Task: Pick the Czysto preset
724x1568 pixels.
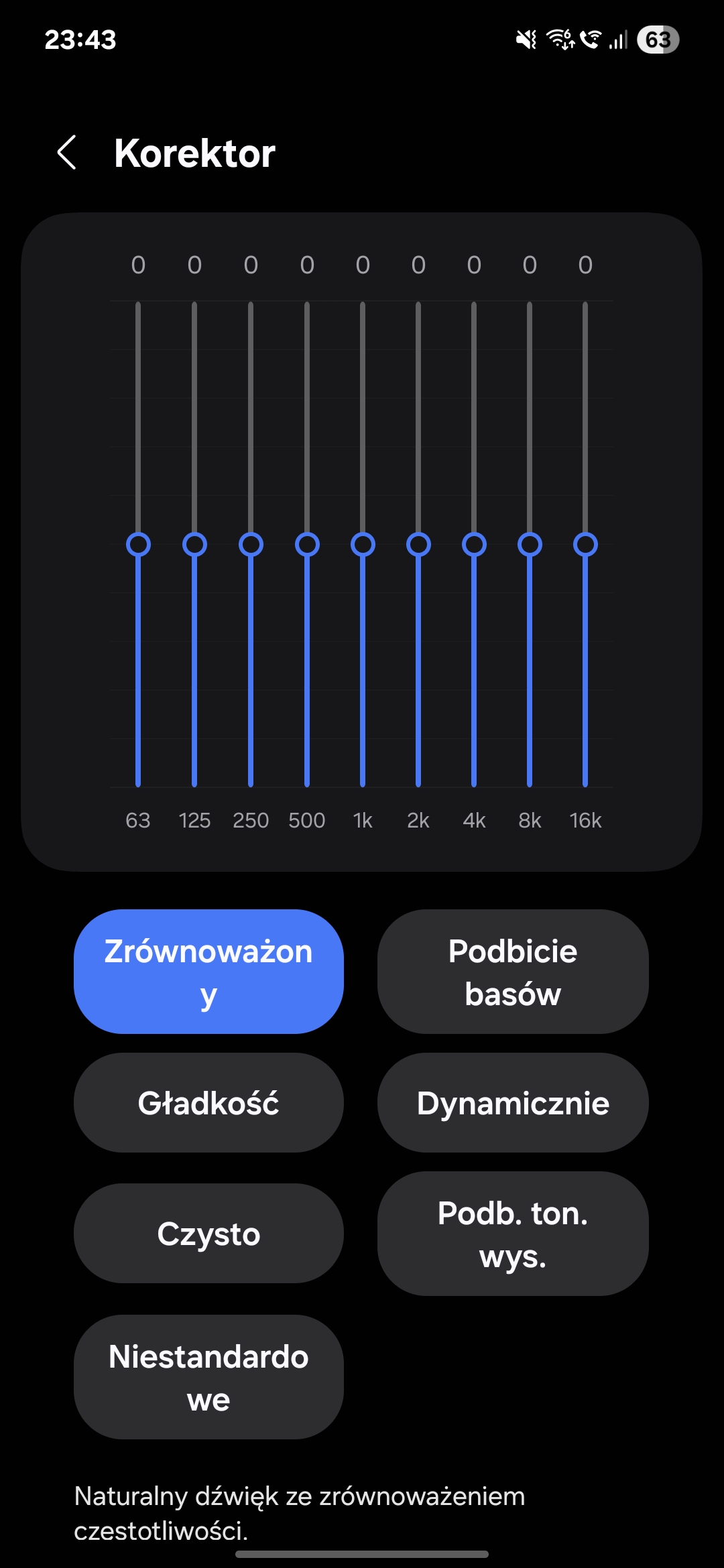Action: pyautogui.click(x=208, y=1234)
